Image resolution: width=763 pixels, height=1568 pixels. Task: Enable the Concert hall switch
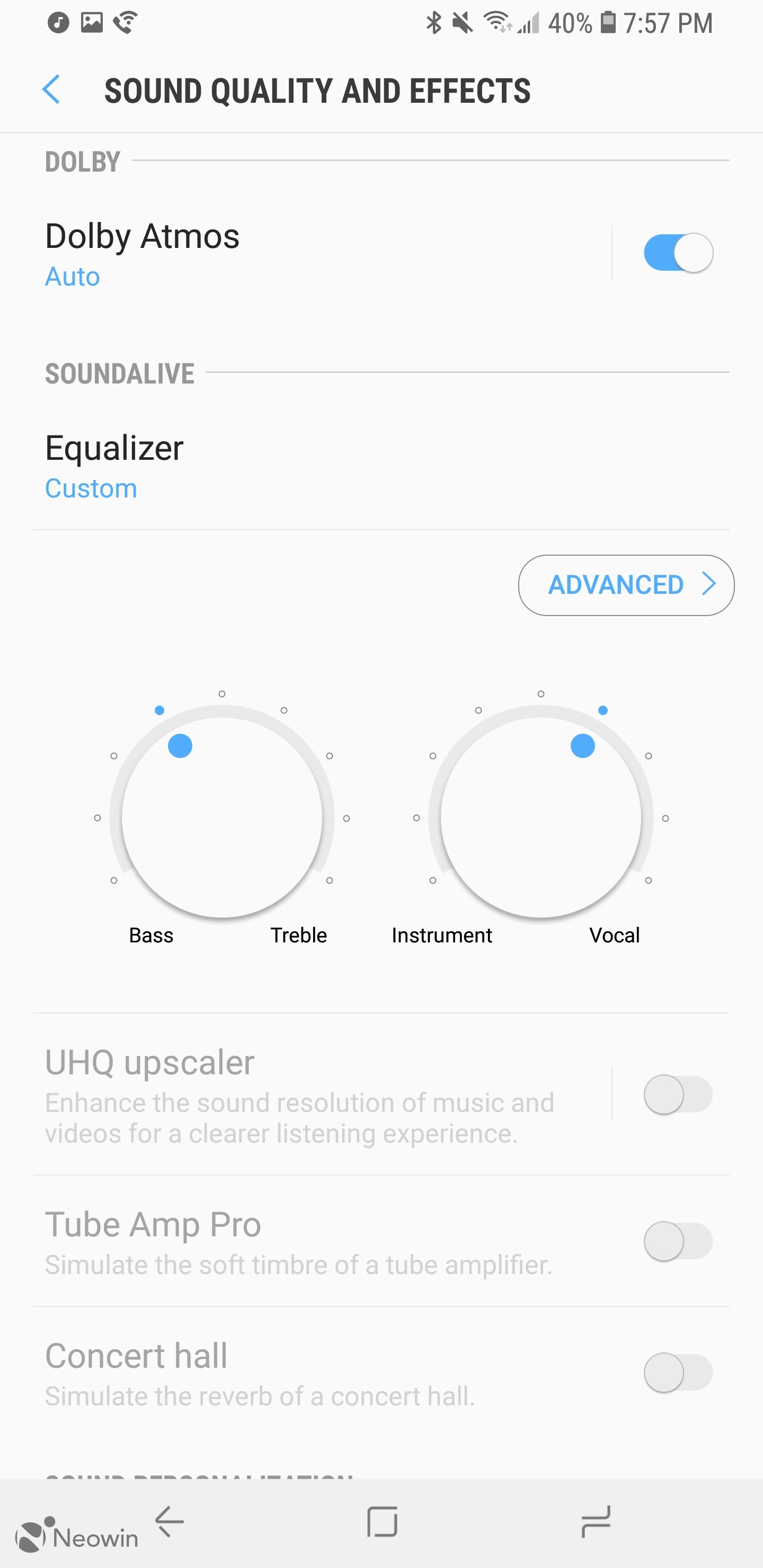[x=678, y=1373]
